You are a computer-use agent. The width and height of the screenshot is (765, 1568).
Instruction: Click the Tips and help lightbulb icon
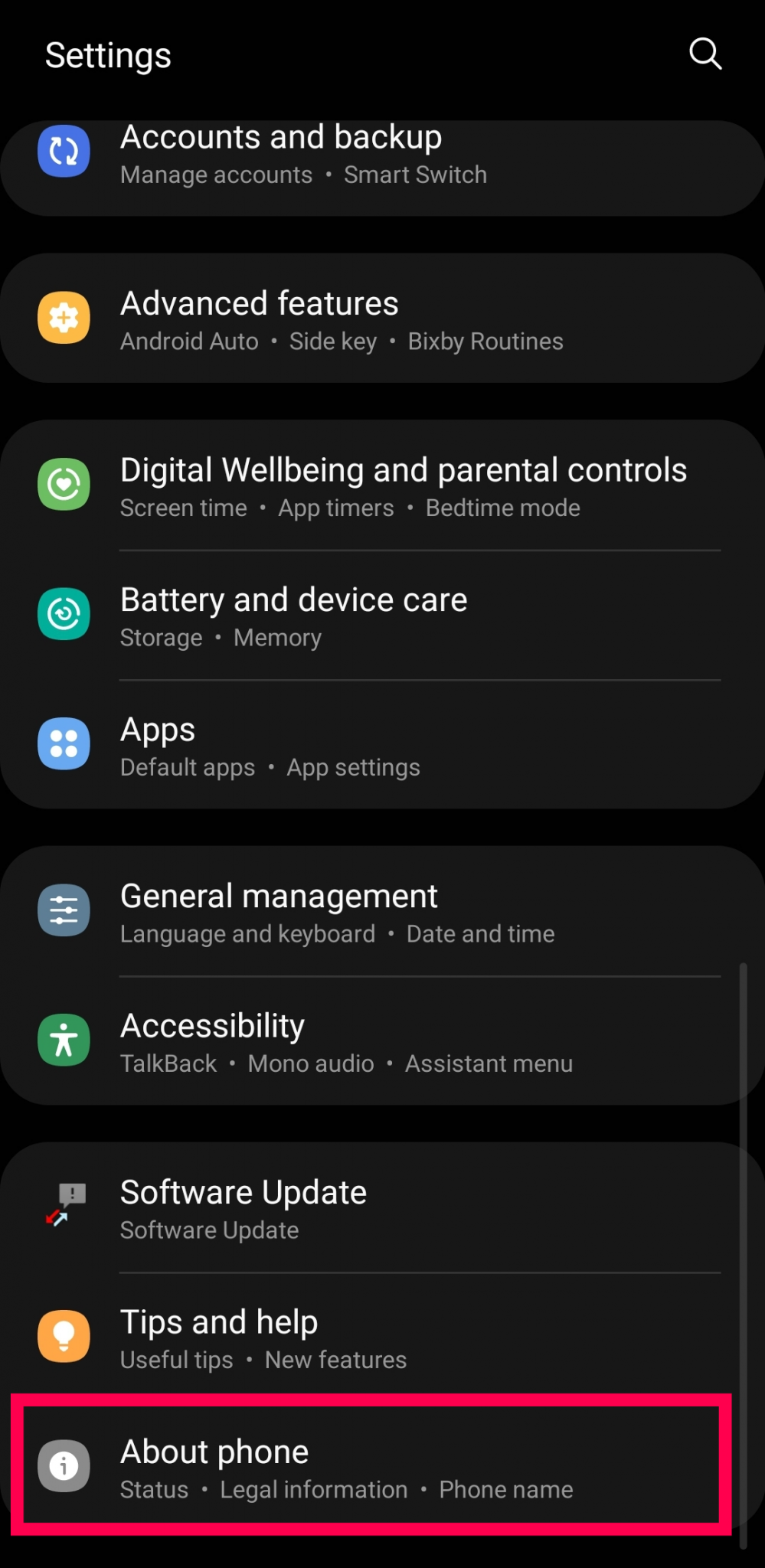(64, 1335)
